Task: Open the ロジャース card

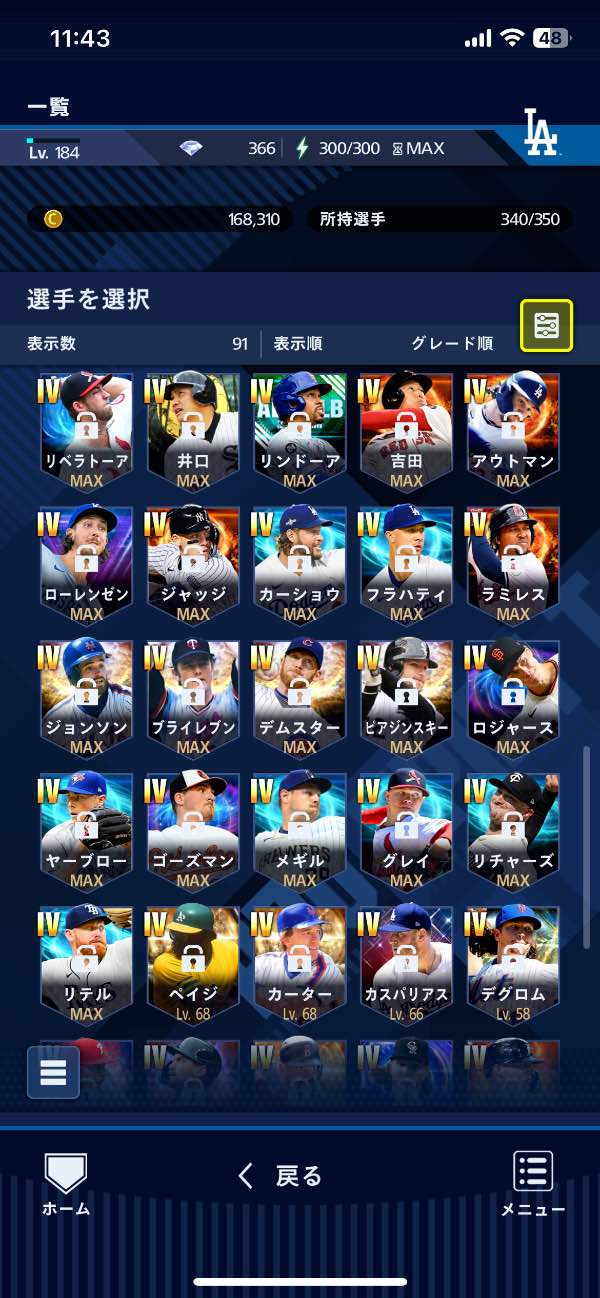Action: click(x=513, y=696)
